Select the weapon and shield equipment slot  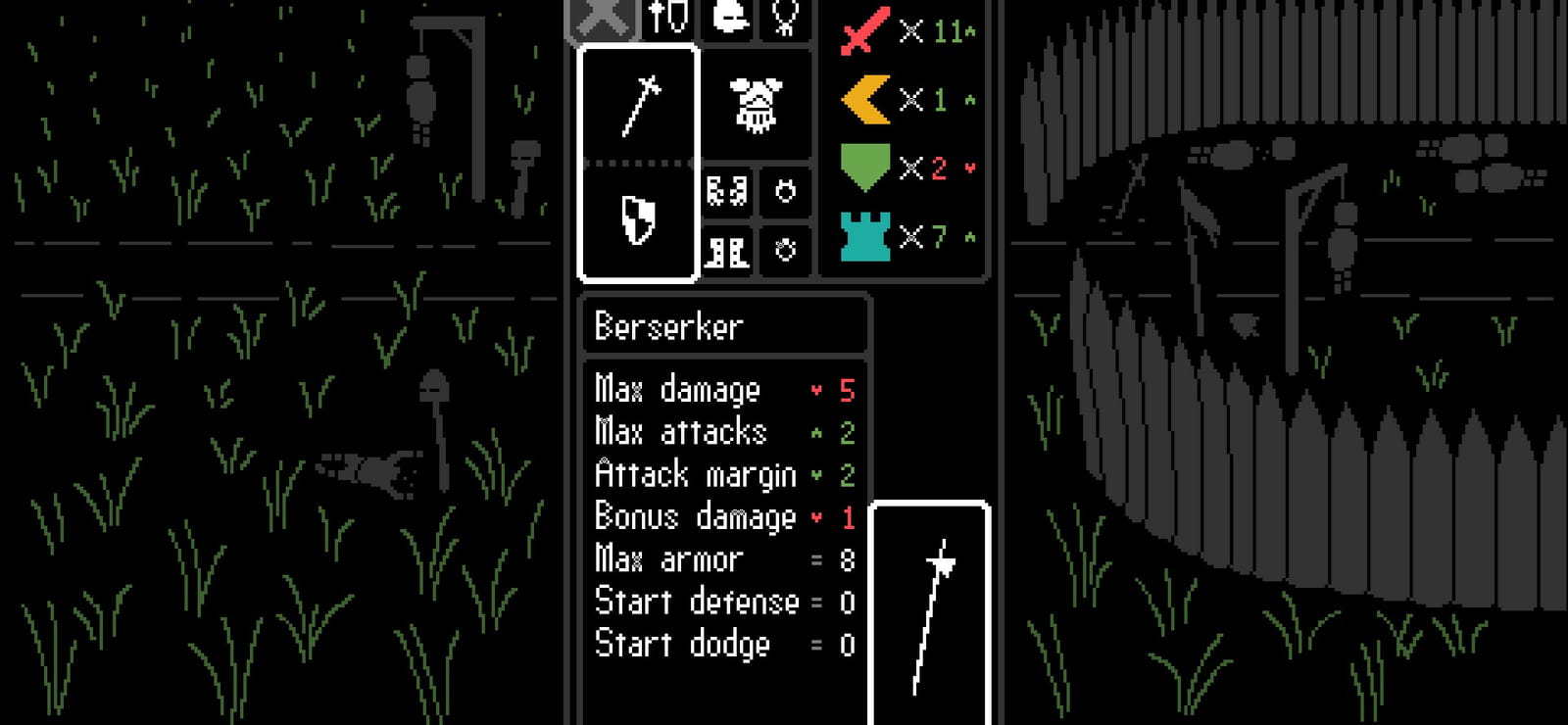[x=639, y=163]
